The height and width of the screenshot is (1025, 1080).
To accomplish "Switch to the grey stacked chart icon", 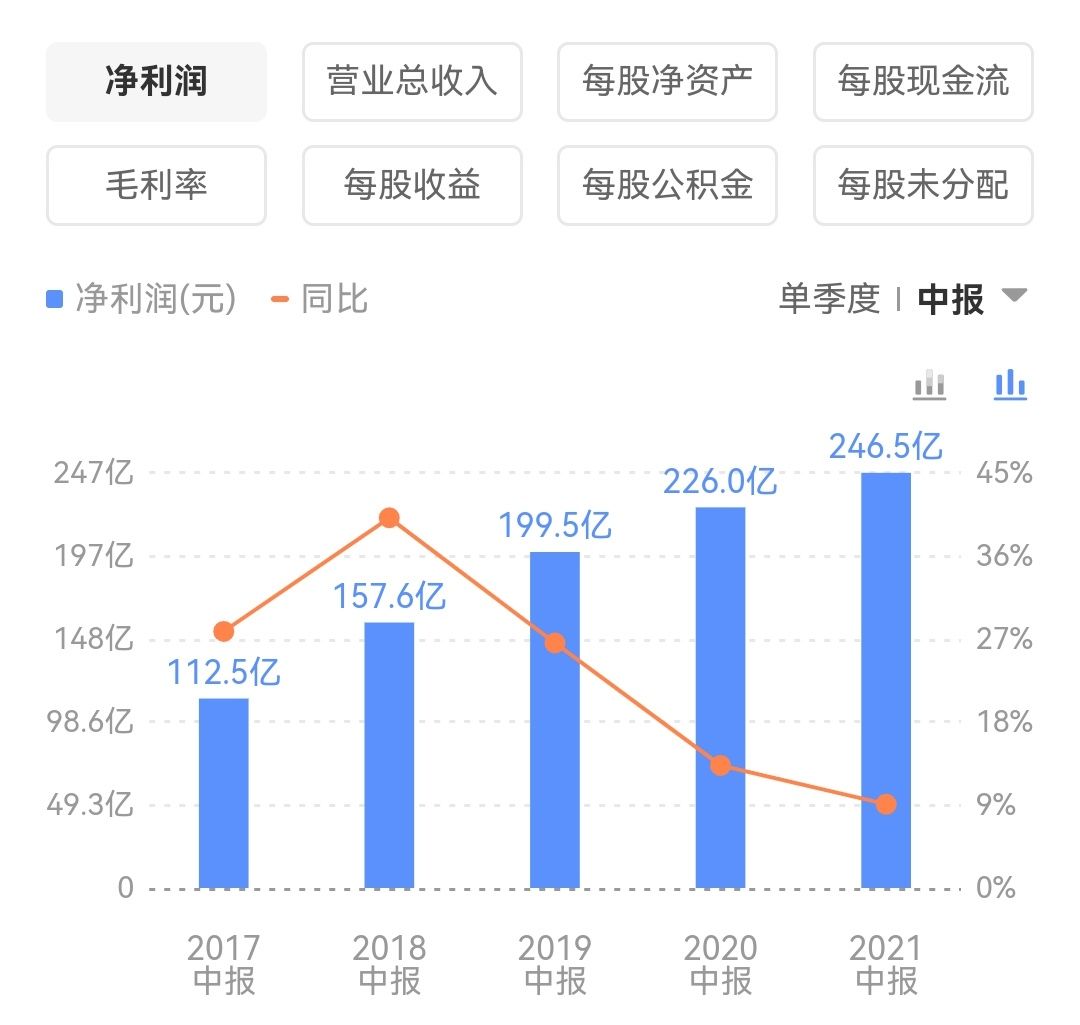I will tap(930, 384).
